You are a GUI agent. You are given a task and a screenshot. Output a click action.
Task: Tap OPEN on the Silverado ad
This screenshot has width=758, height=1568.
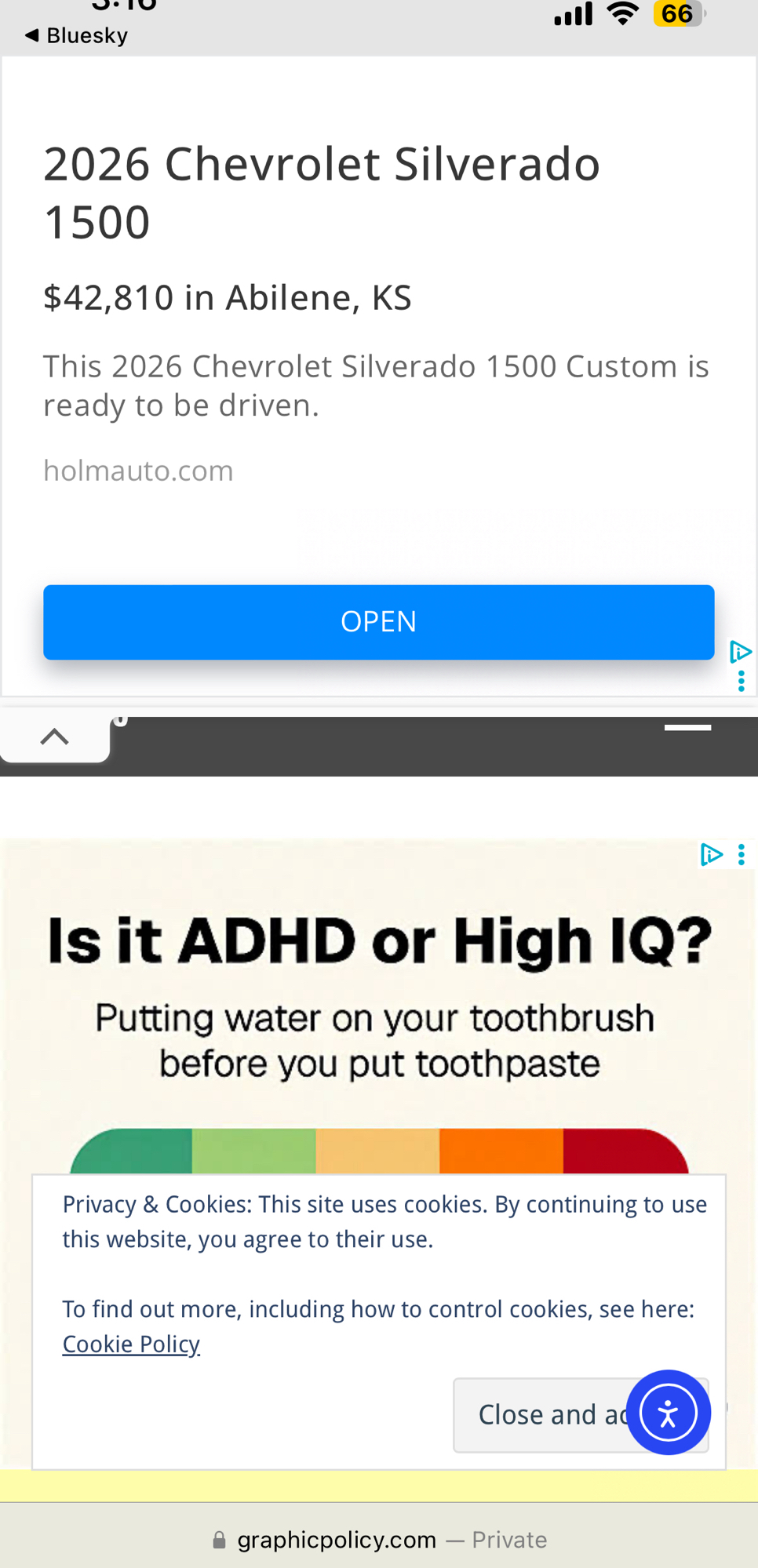[378, 621]
